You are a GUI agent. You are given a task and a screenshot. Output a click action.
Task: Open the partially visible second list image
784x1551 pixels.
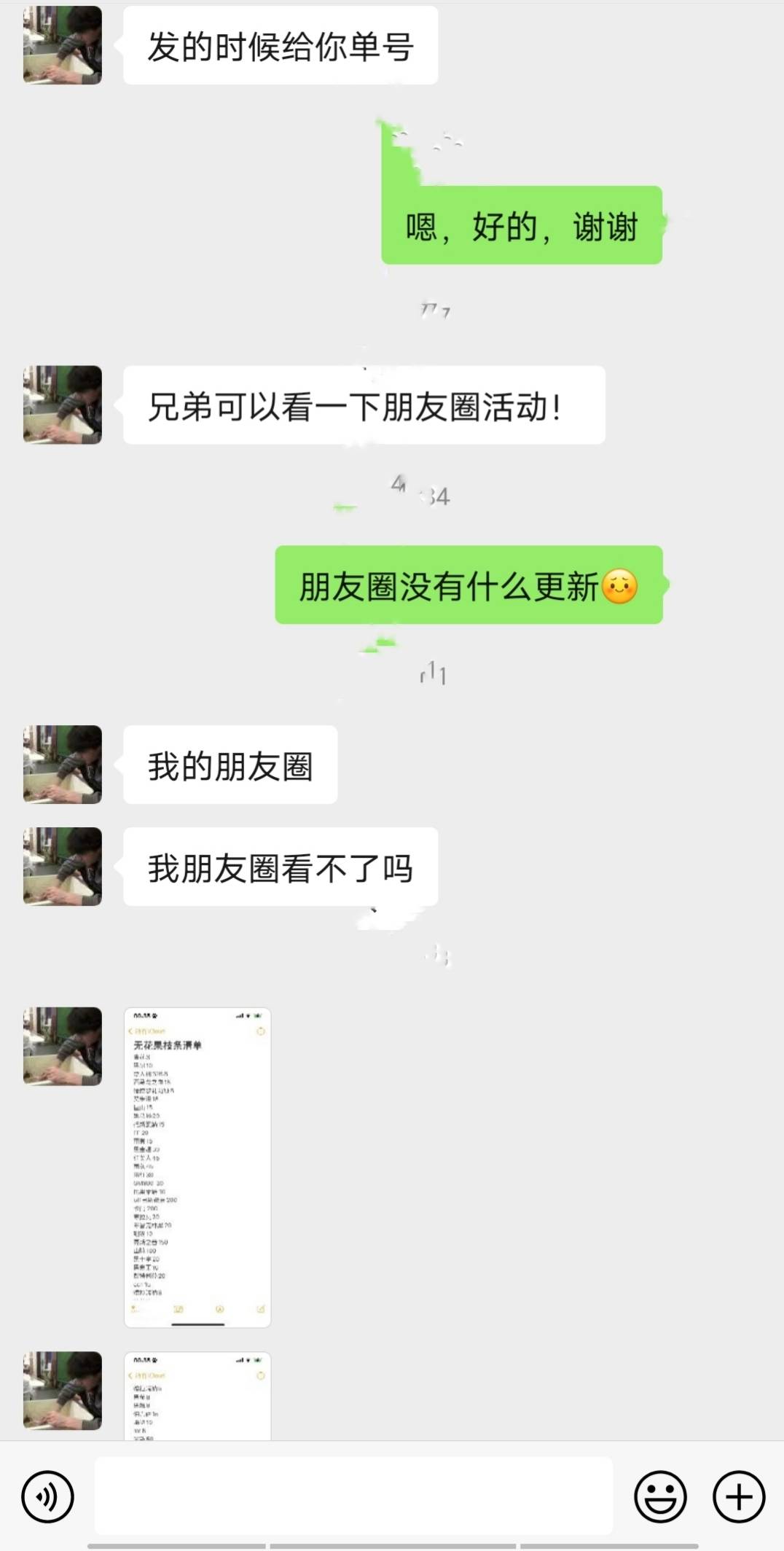(x=197, y=1396)
